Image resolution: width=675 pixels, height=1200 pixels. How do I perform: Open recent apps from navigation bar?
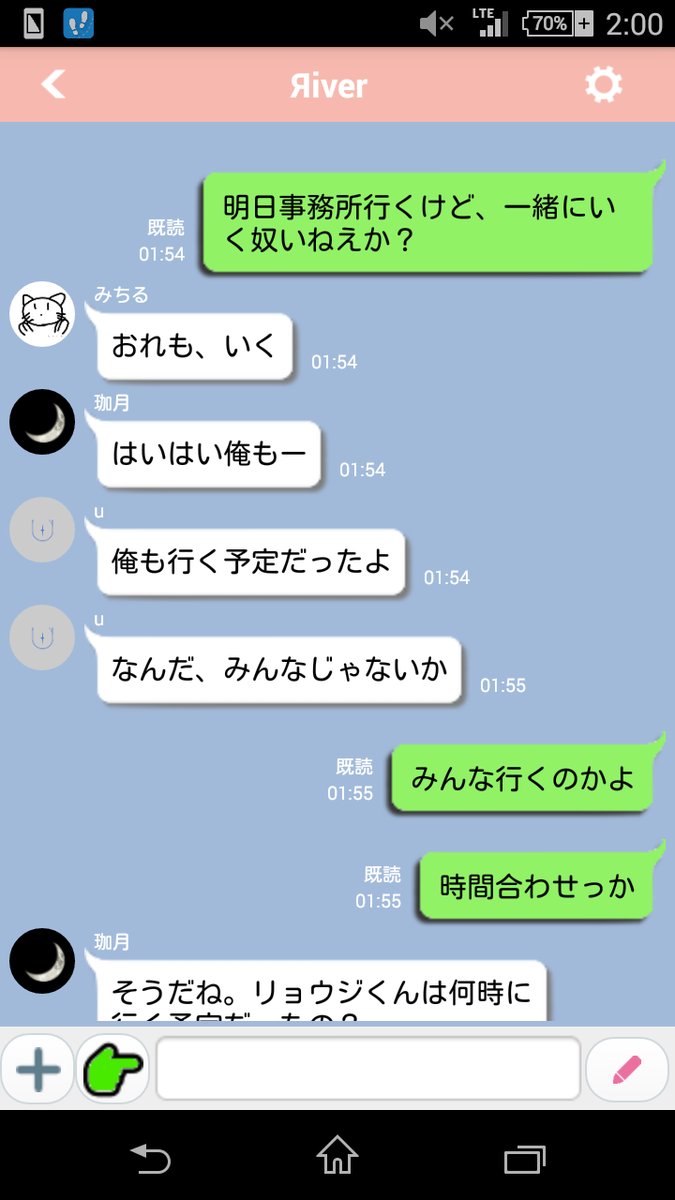[524, 1158]
